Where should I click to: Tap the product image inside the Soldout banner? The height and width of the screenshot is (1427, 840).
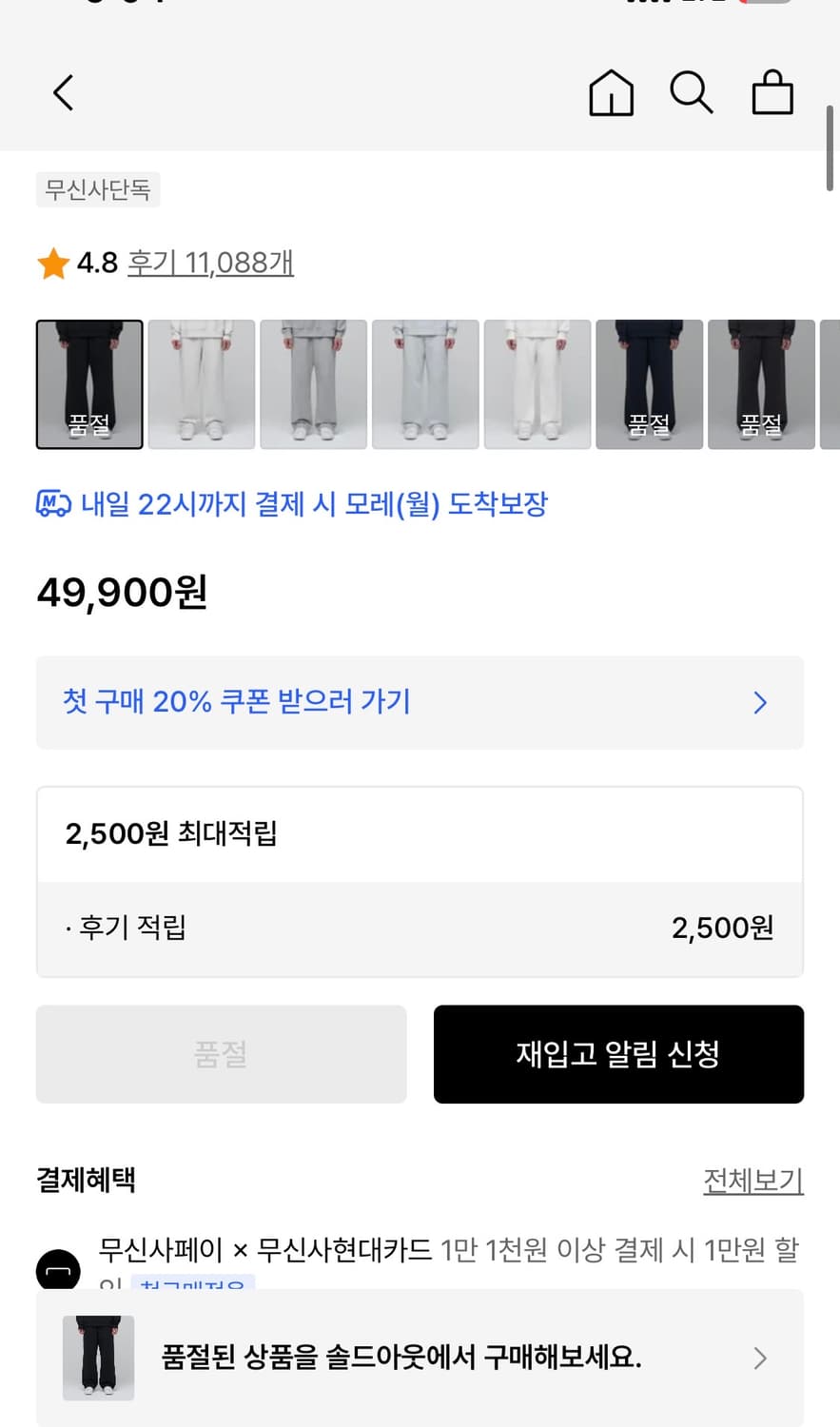tap(98, 1358)
